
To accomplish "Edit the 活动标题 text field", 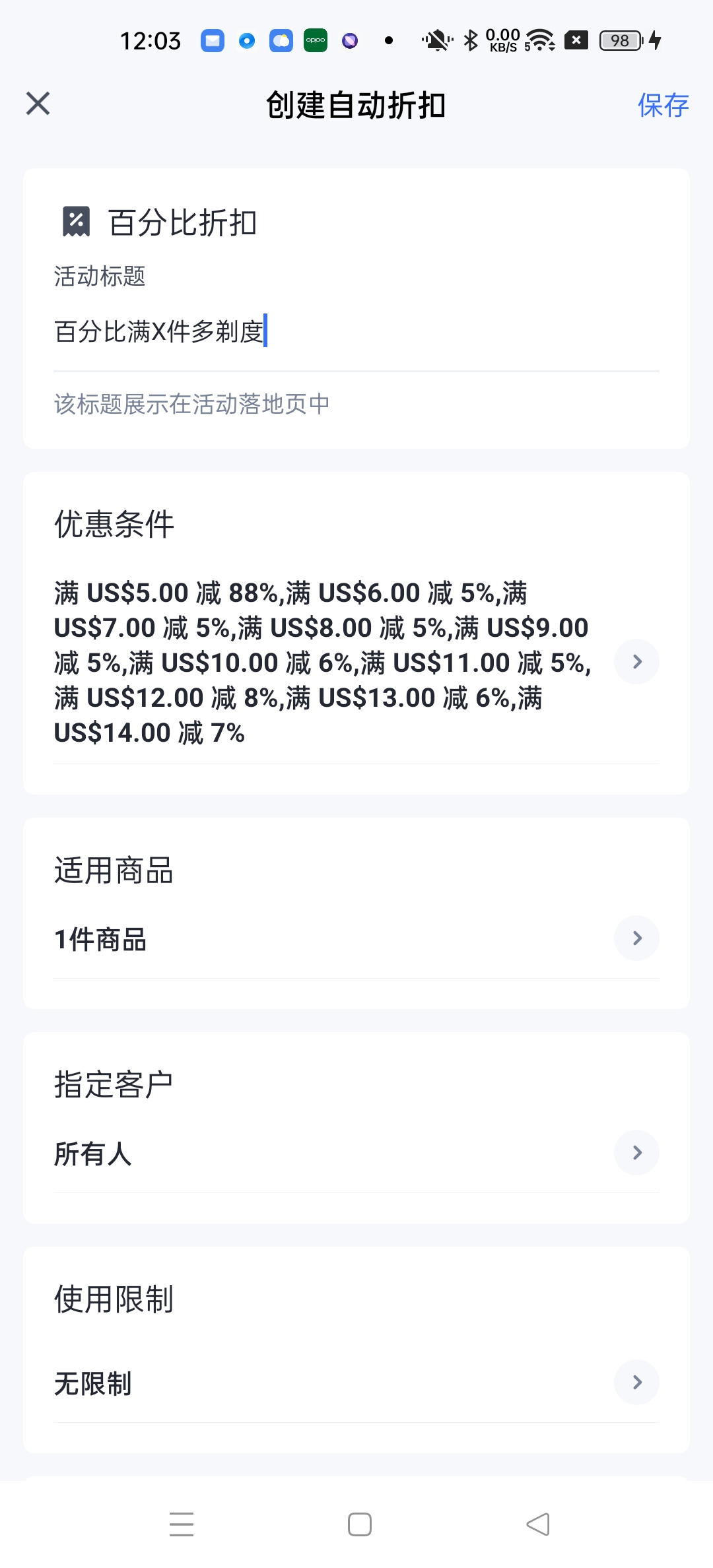I will (x=356, y=331).
